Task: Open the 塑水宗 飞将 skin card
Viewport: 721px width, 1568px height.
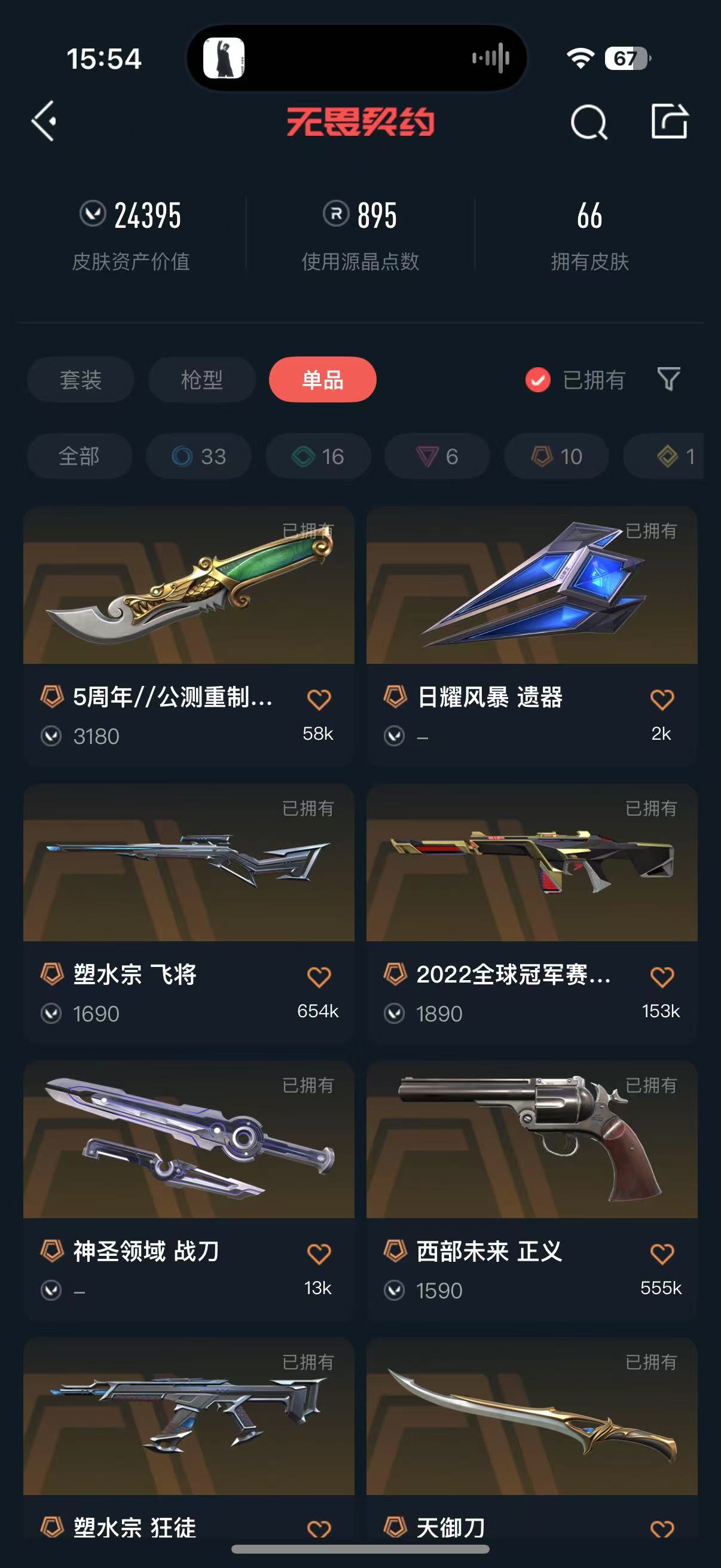Action: click(188, 914)
